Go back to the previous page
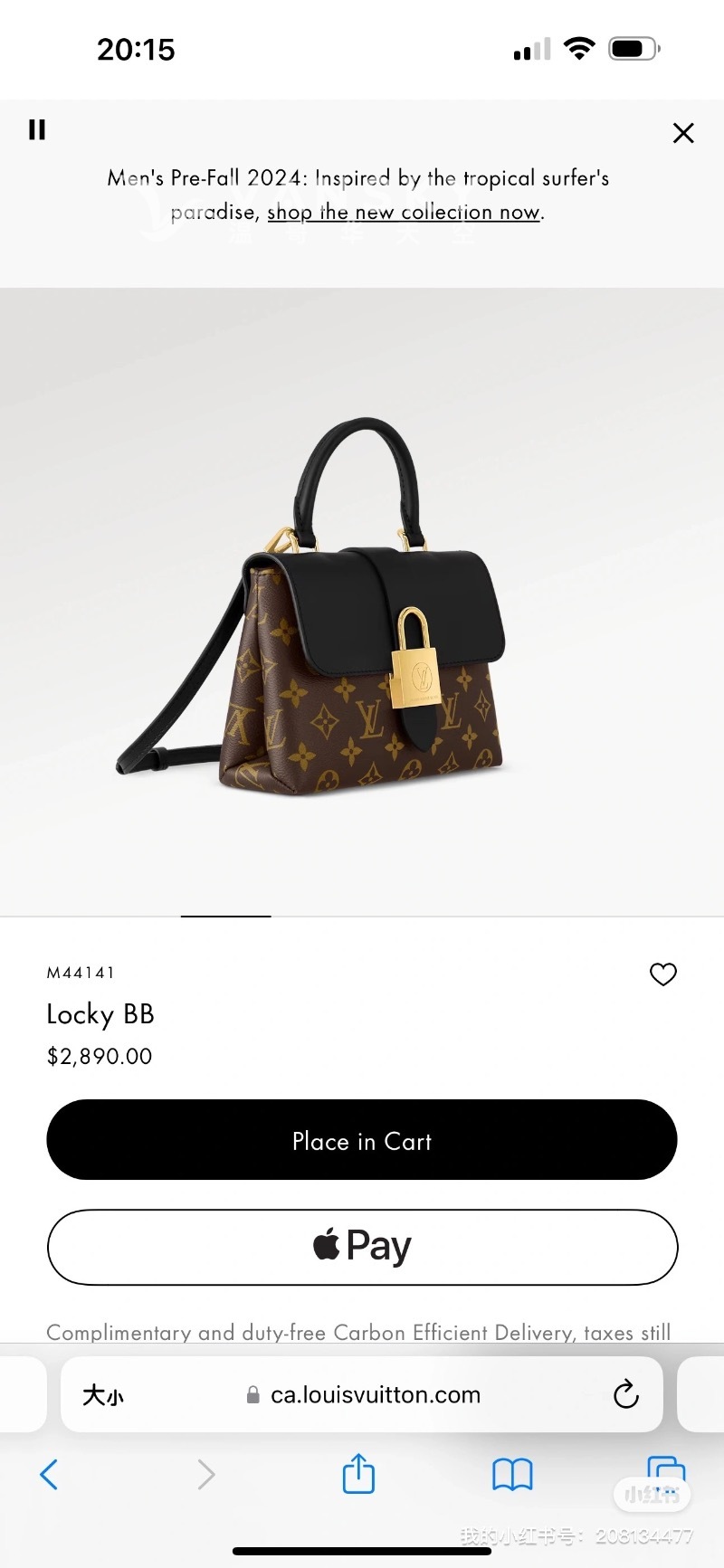 [50, 1475]
